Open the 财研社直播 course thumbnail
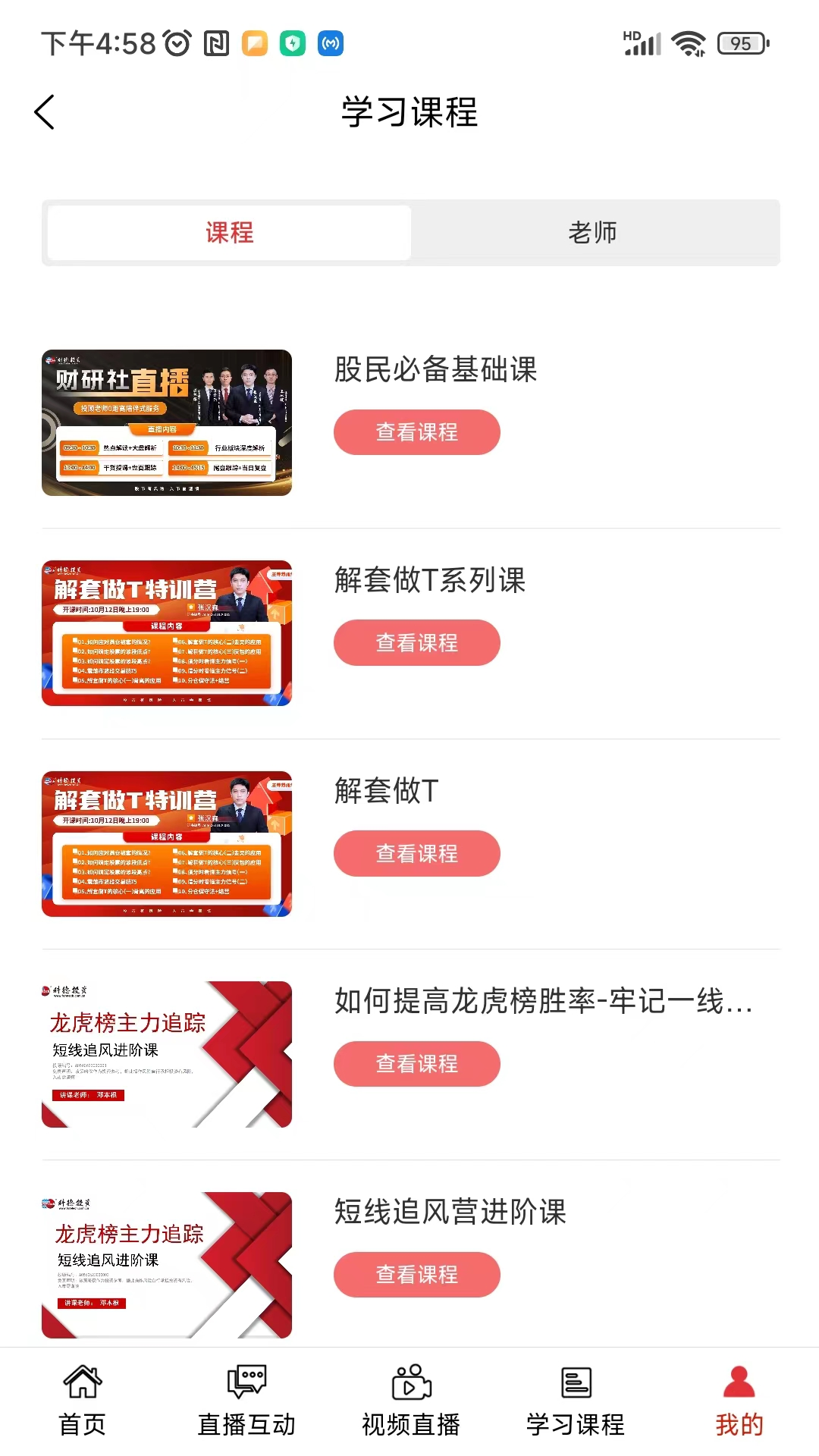 click(167, 422)
